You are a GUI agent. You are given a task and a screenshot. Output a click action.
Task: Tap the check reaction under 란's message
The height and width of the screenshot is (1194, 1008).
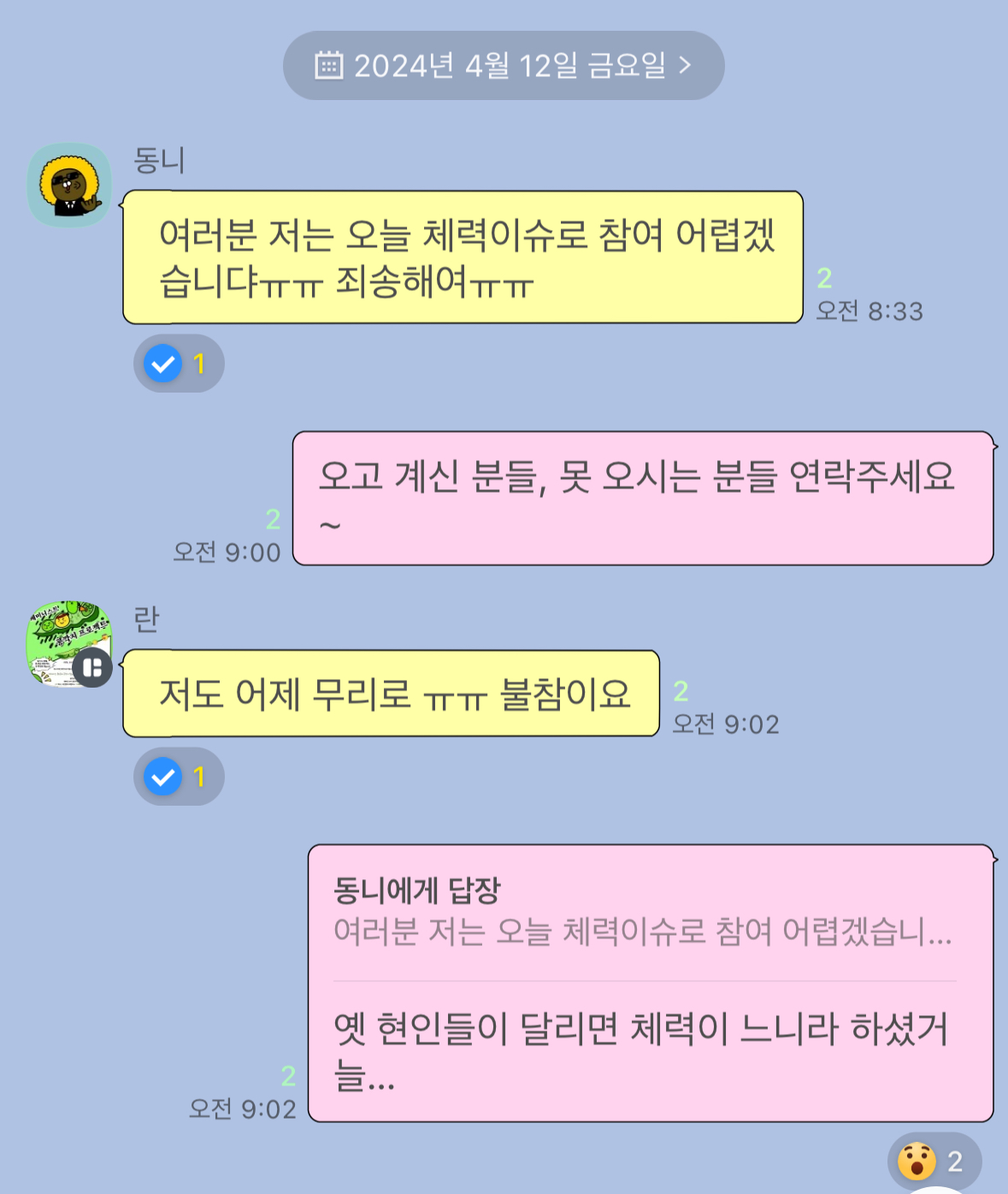[x=178, y=777]
